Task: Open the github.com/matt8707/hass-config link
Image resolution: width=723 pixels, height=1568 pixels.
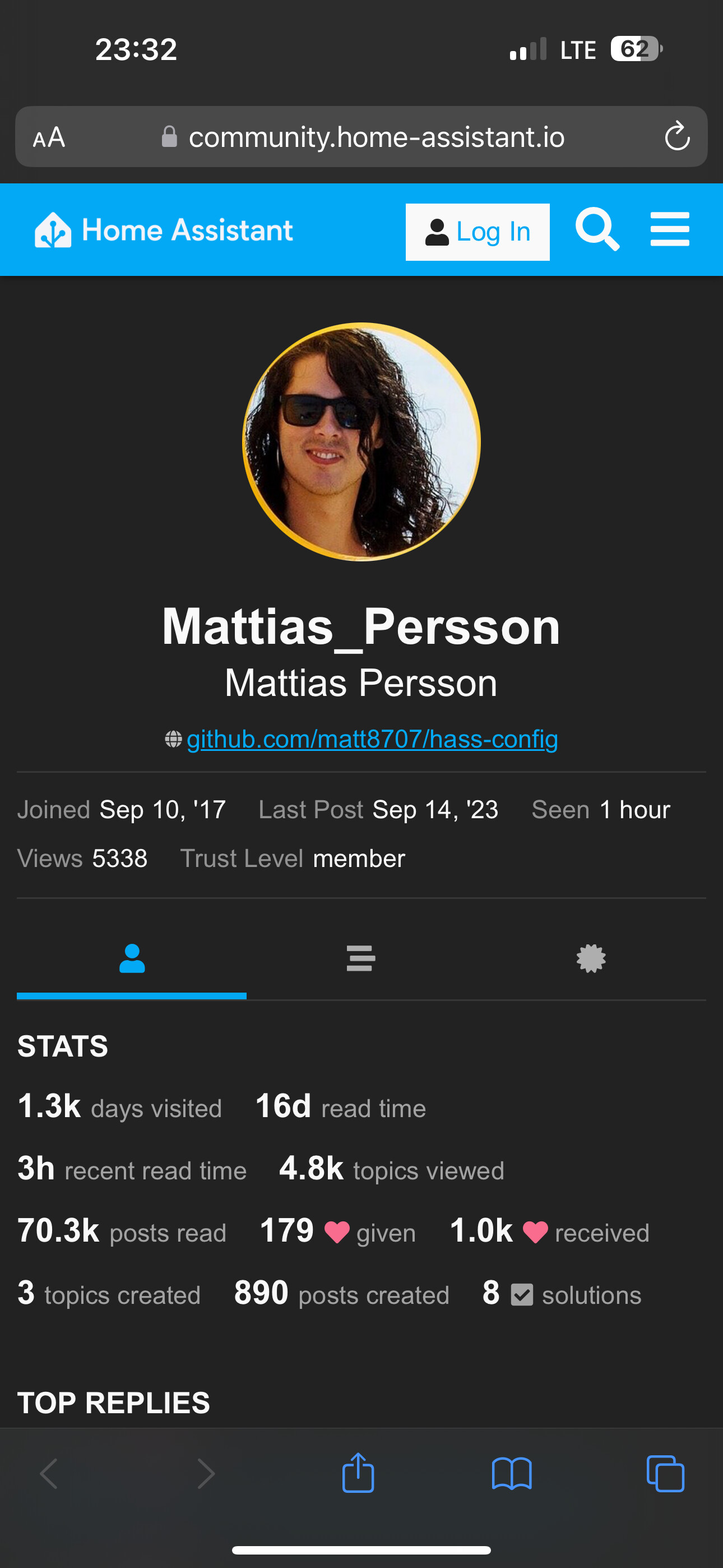Action: click(x=372, y=739)
